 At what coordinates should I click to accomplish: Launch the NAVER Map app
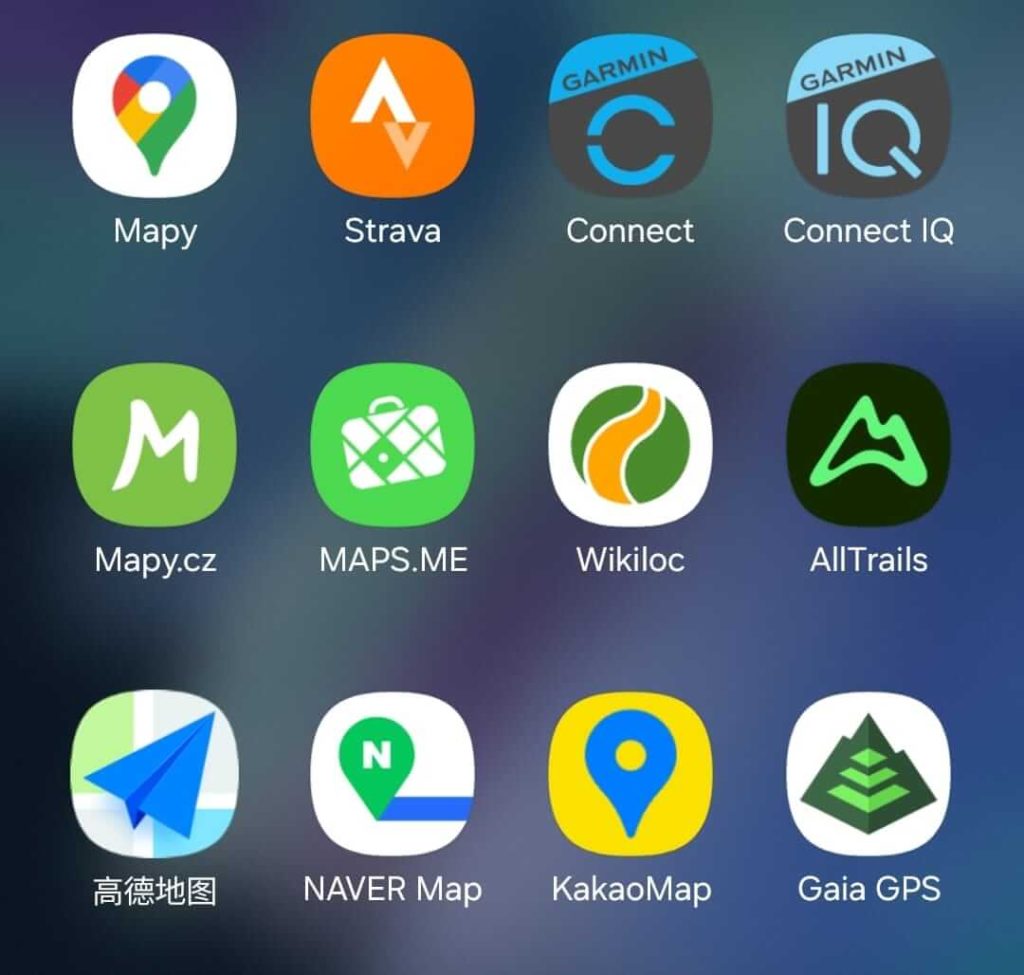[392, 773]
